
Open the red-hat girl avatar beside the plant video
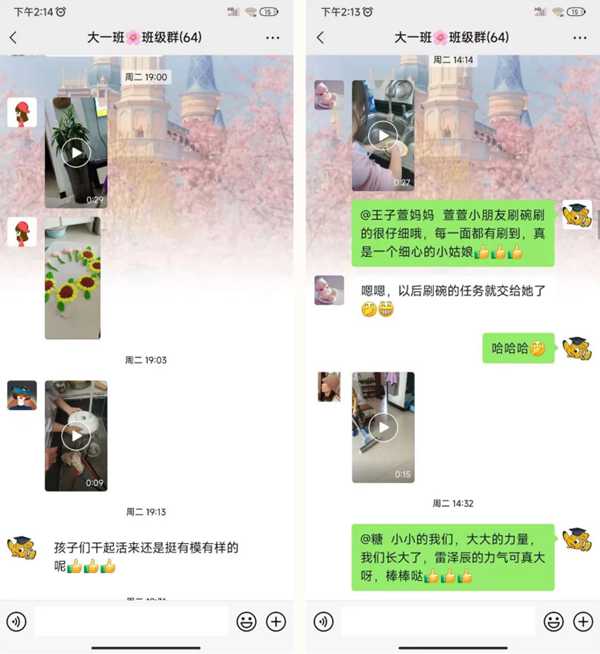coord(22,112)
